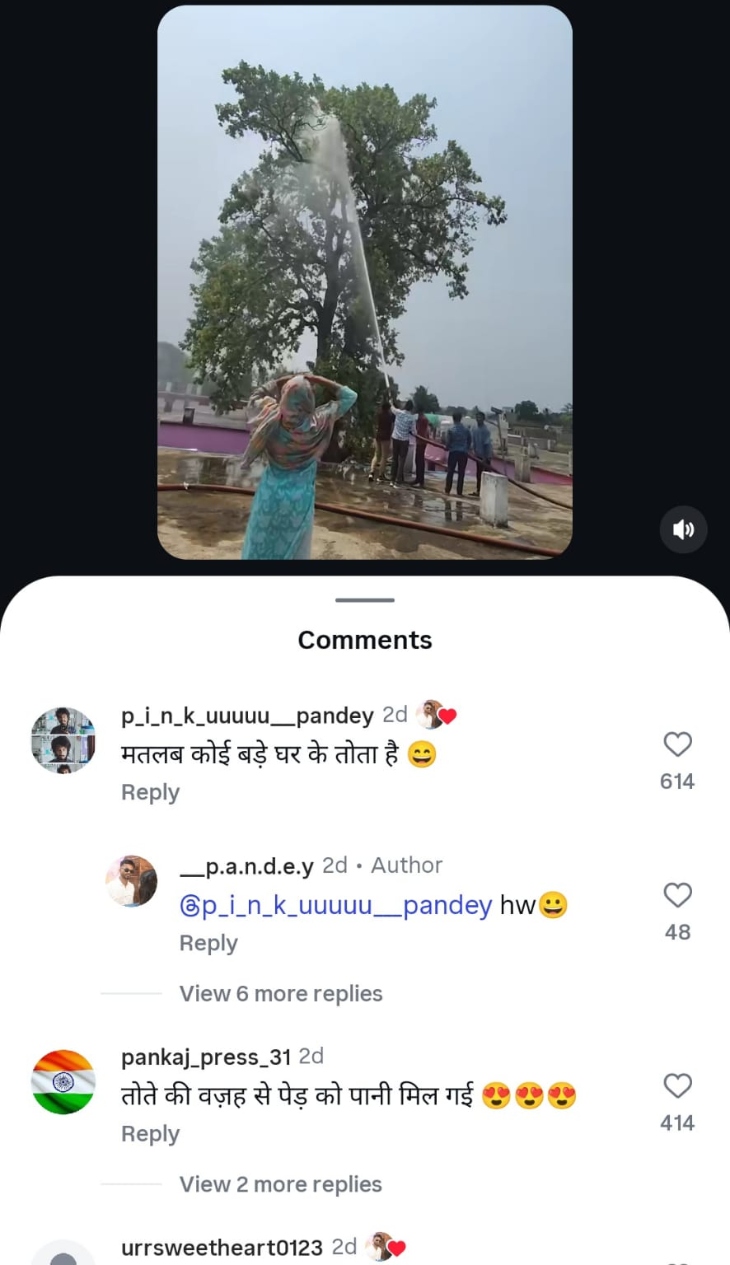Select the Comments header tab
This screenshot has height=1265, width=730.
364,640
